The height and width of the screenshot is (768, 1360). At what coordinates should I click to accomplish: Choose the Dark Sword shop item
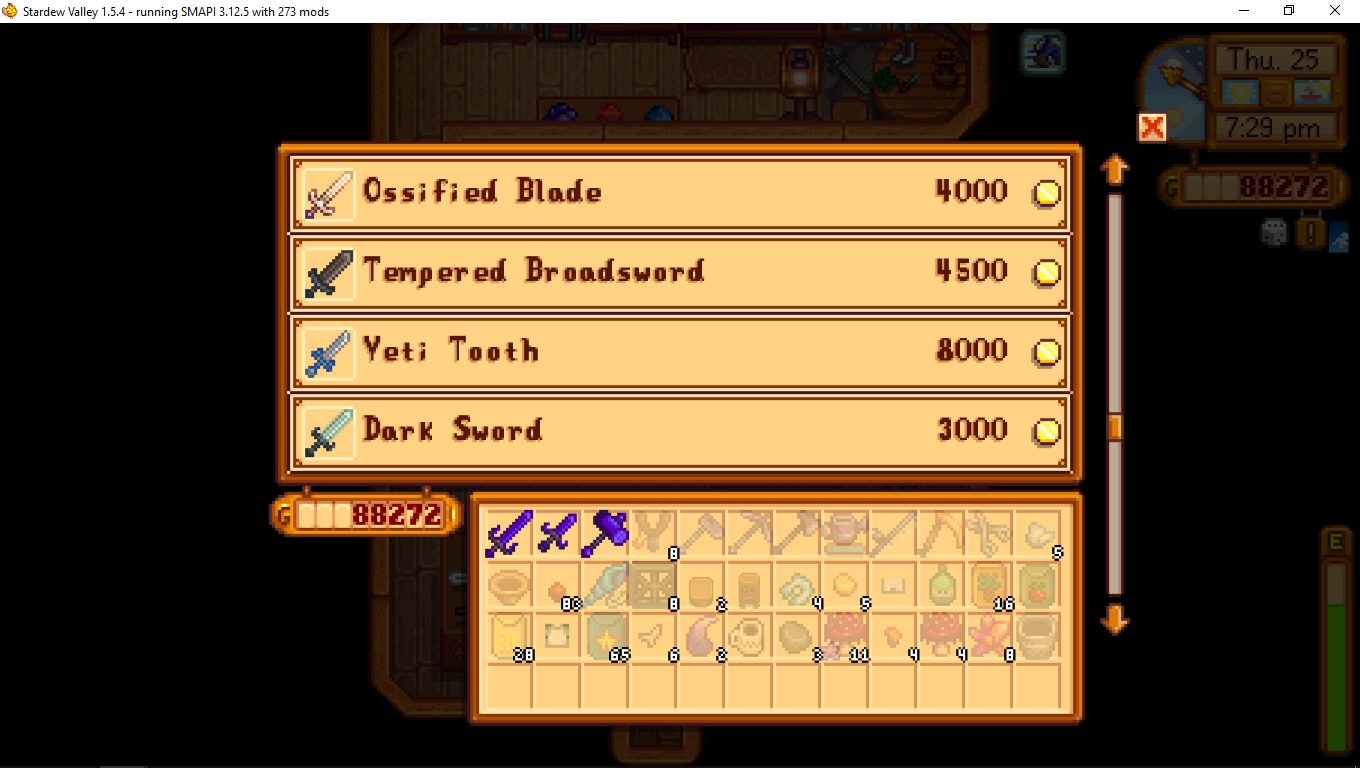(680, 431)
